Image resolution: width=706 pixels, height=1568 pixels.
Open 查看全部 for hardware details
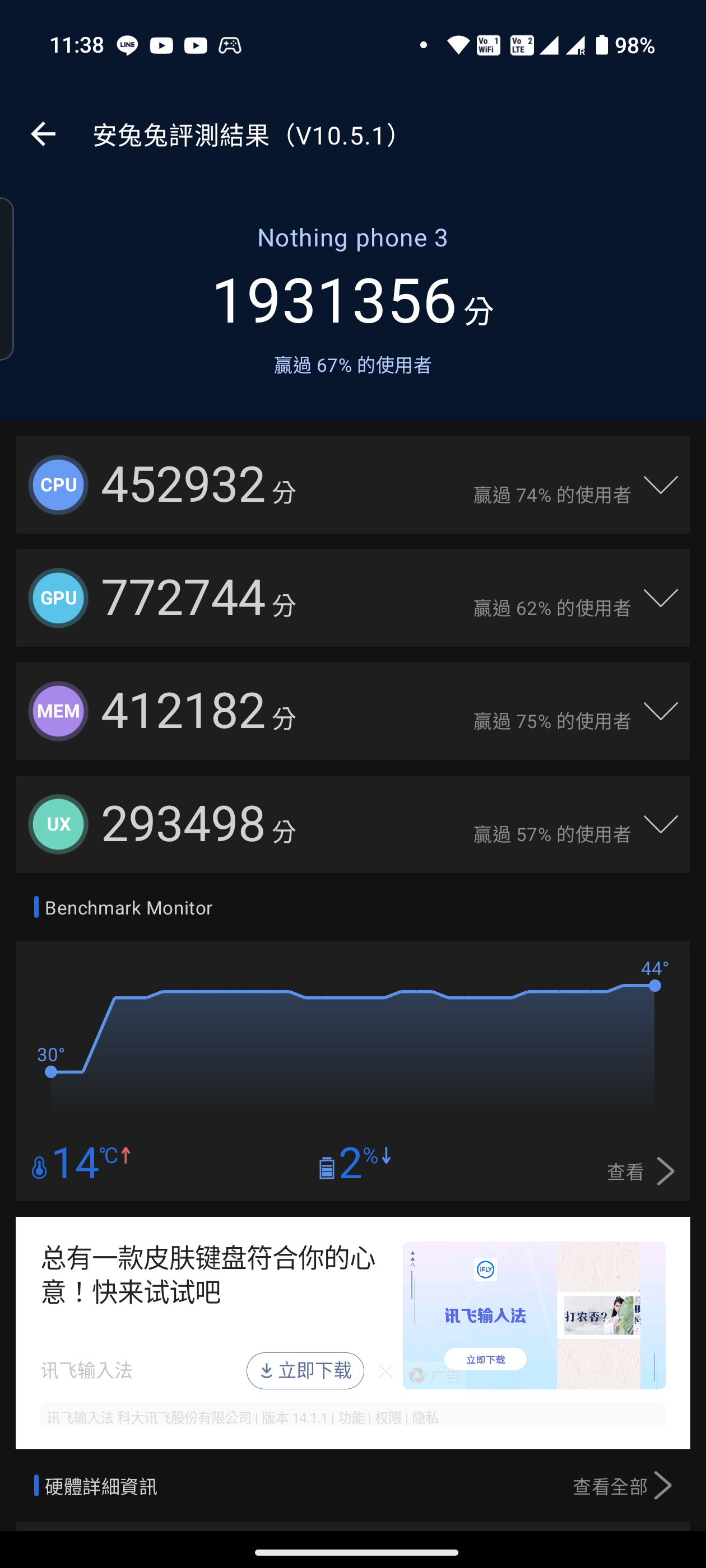[x=621, y=1486]
